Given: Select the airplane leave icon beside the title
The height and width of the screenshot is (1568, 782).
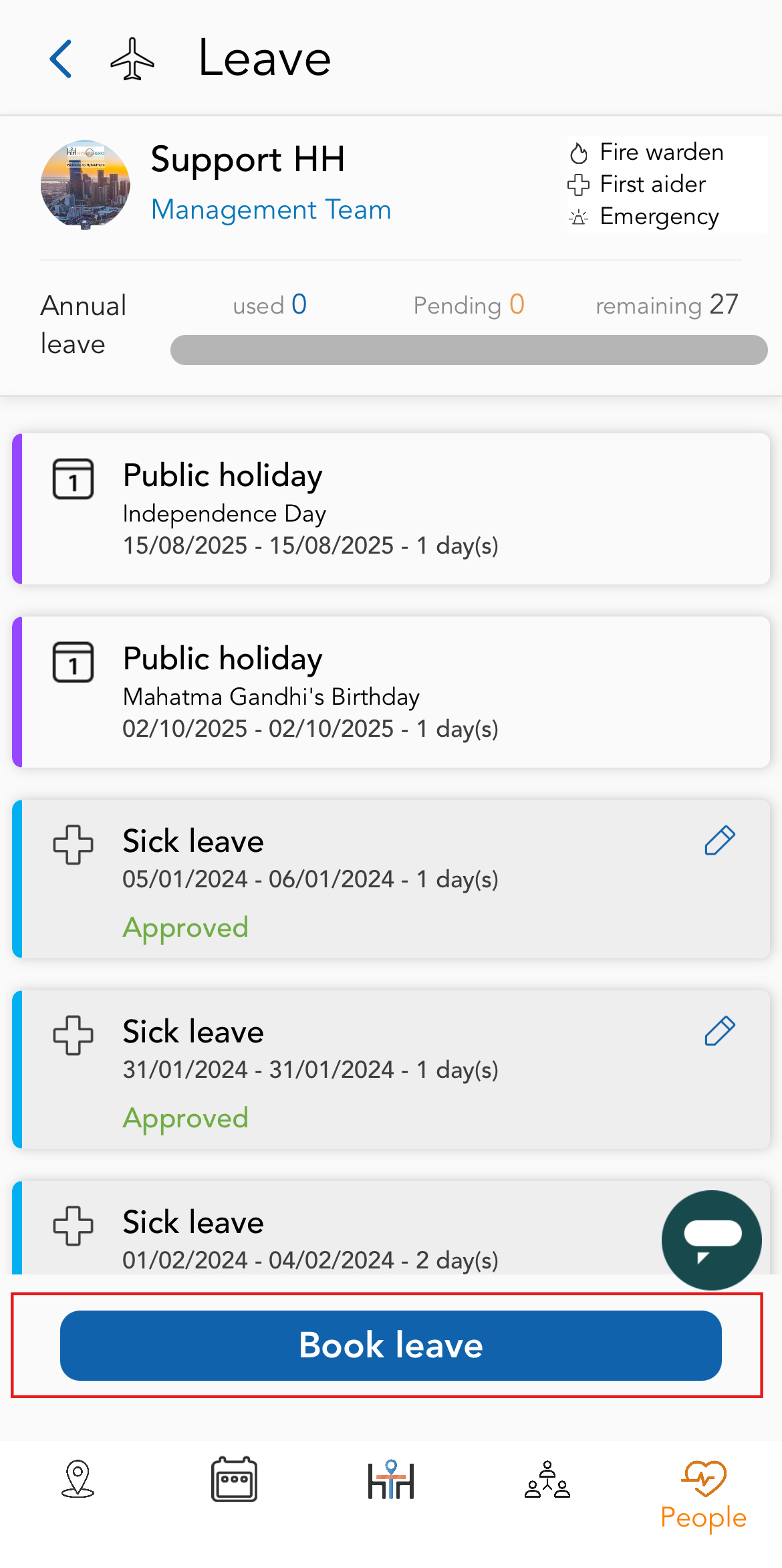Looking at the screenshot, I should click(x=132, y=60).
